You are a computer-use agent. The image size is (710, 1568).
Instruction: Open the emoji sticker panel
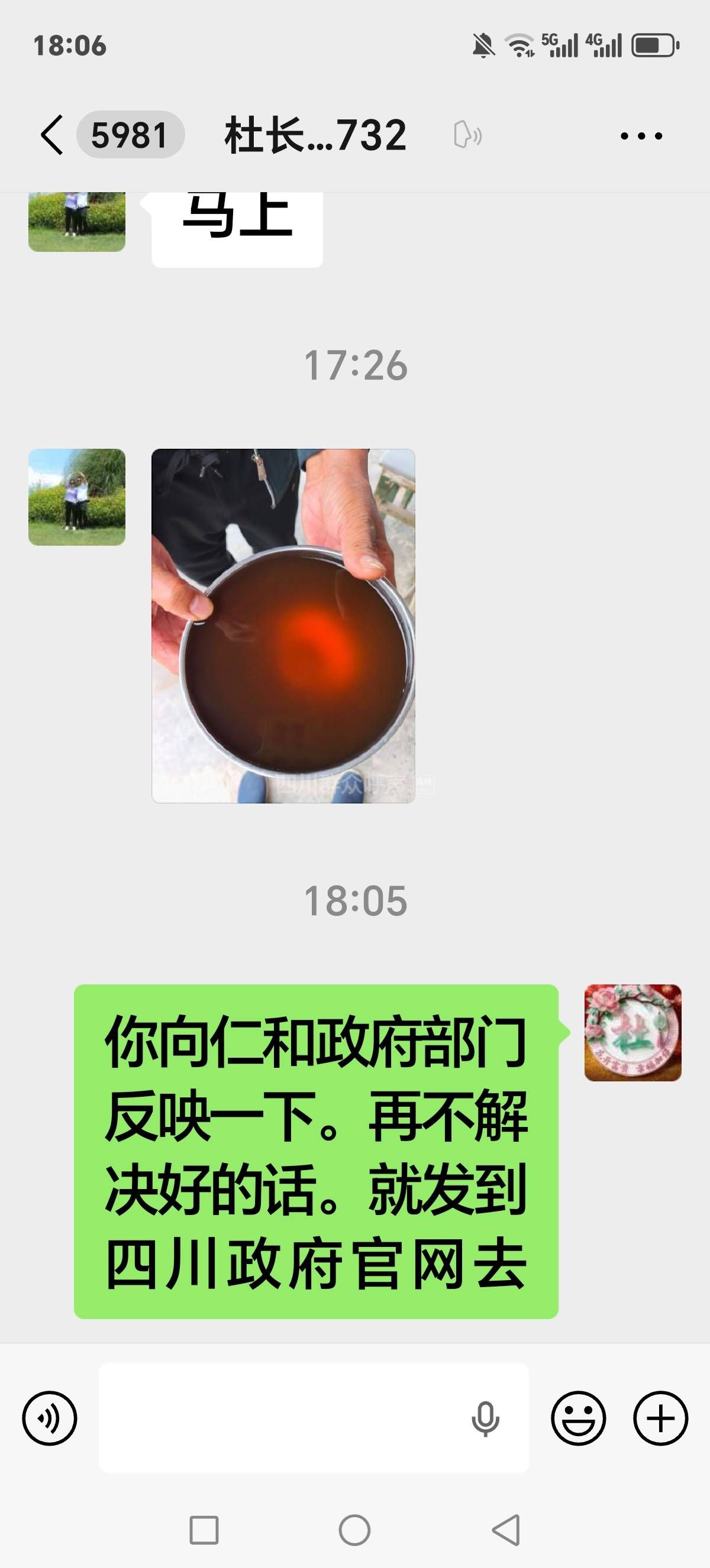(578, 1418)
